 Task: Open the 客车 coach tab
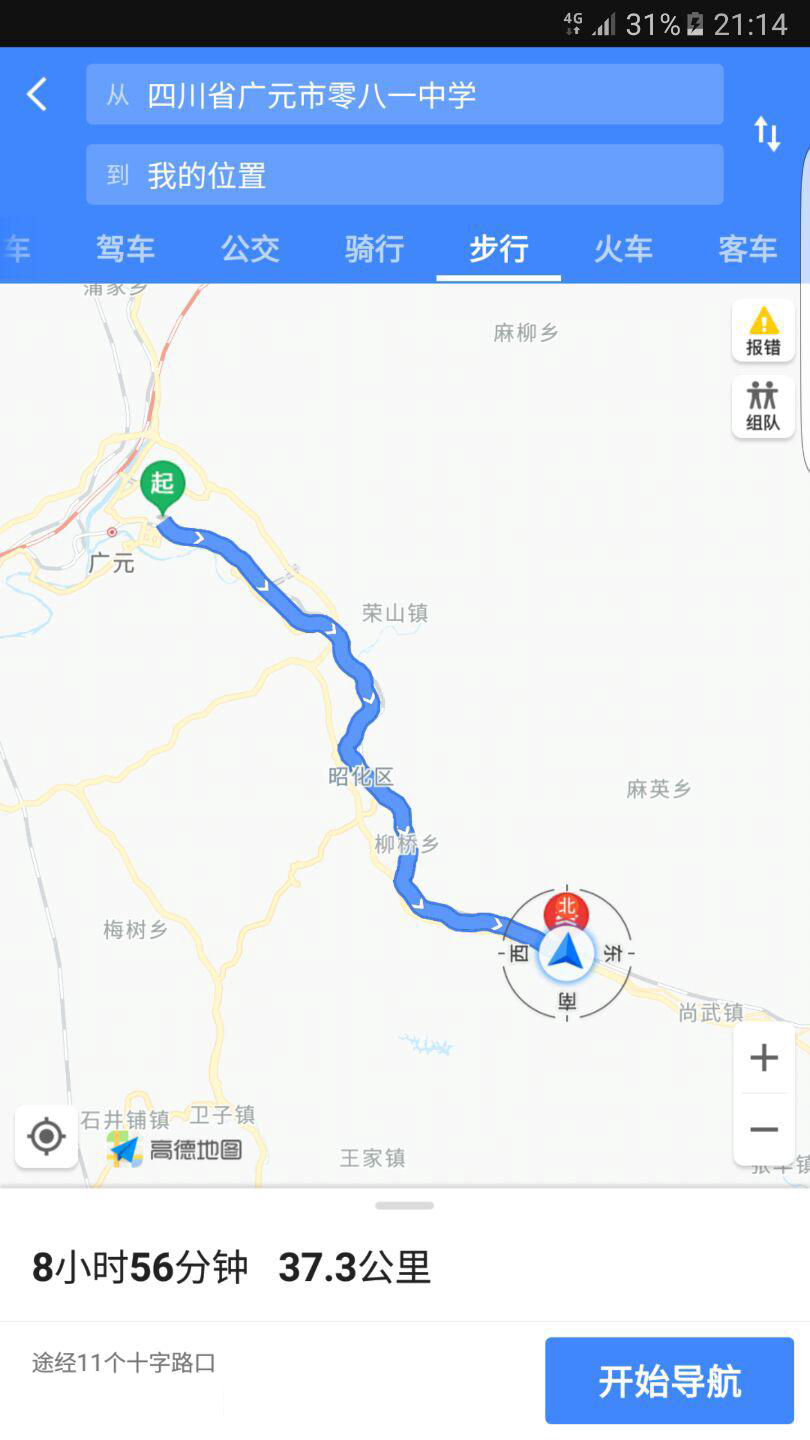[x=747, y=249]
